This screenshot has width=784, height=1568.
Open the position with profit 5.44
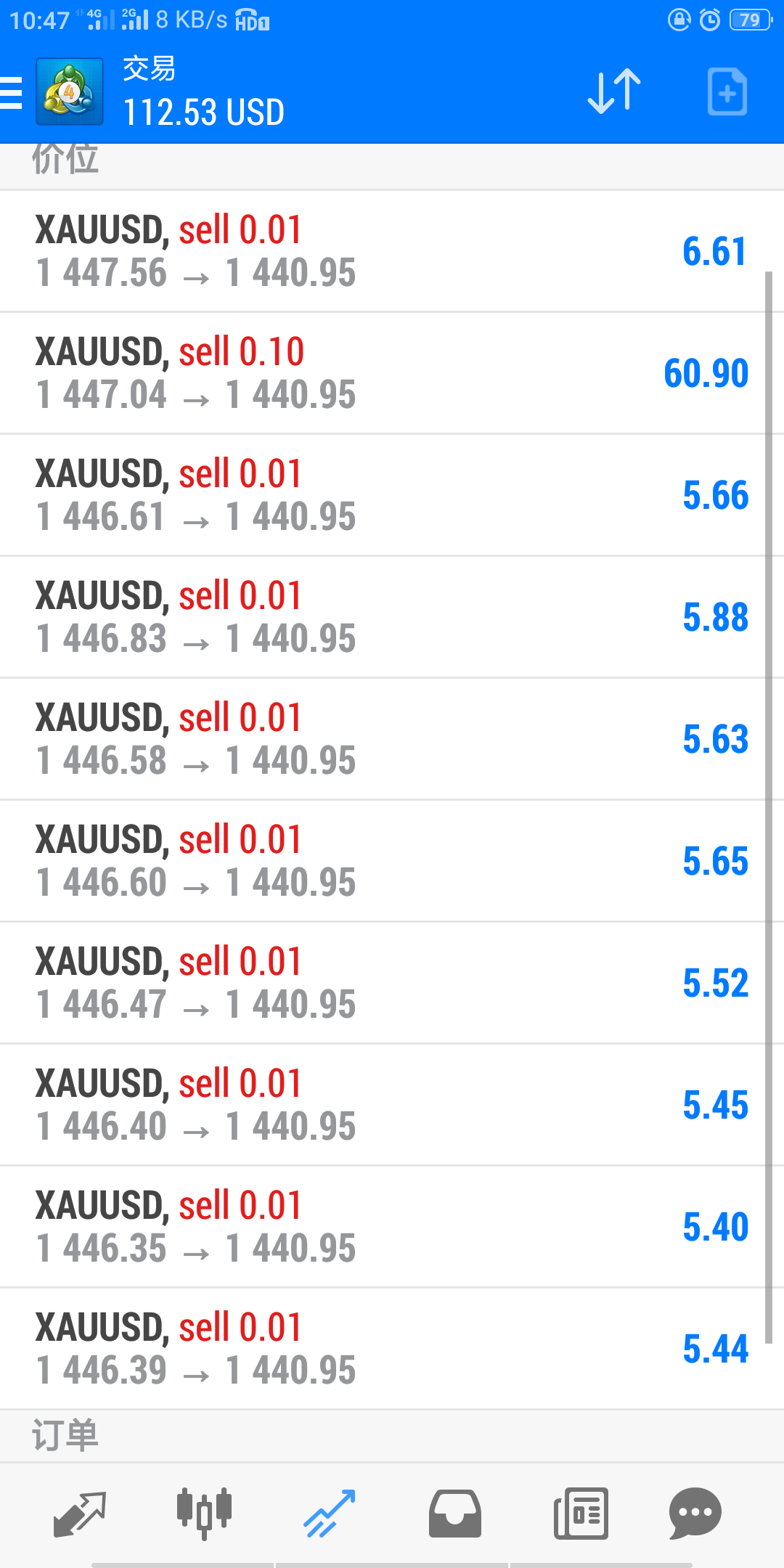[392, 1349]
